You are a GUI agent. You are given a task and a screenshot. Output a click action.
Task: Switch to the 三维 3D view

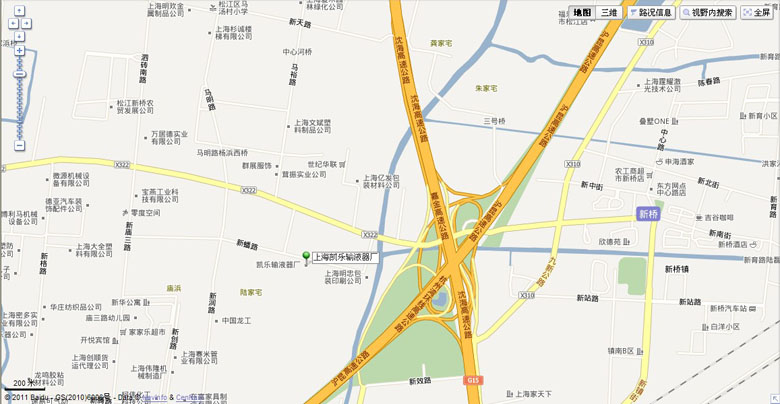coord(609,13)
